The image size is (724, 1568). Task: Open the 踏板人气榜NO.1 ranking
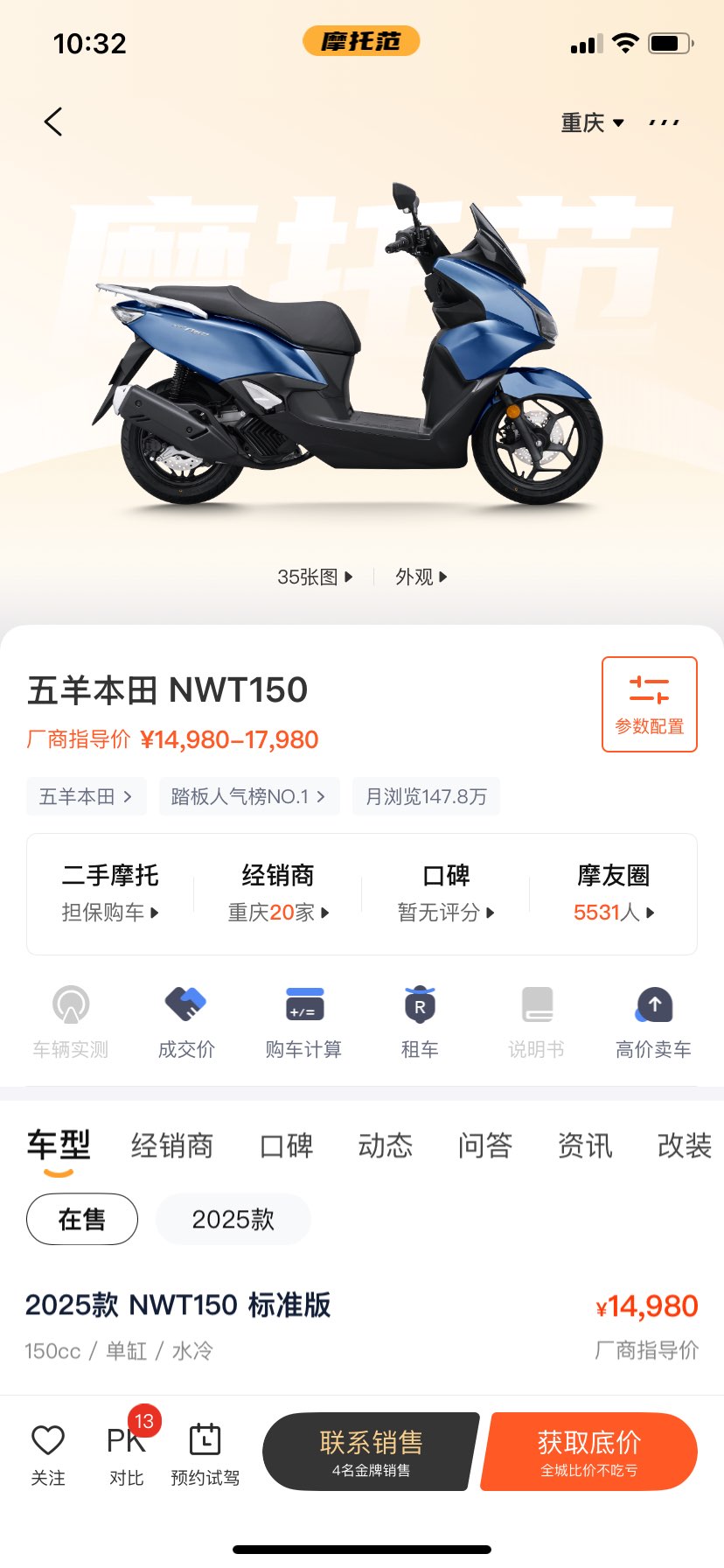[x=248, y=796]
